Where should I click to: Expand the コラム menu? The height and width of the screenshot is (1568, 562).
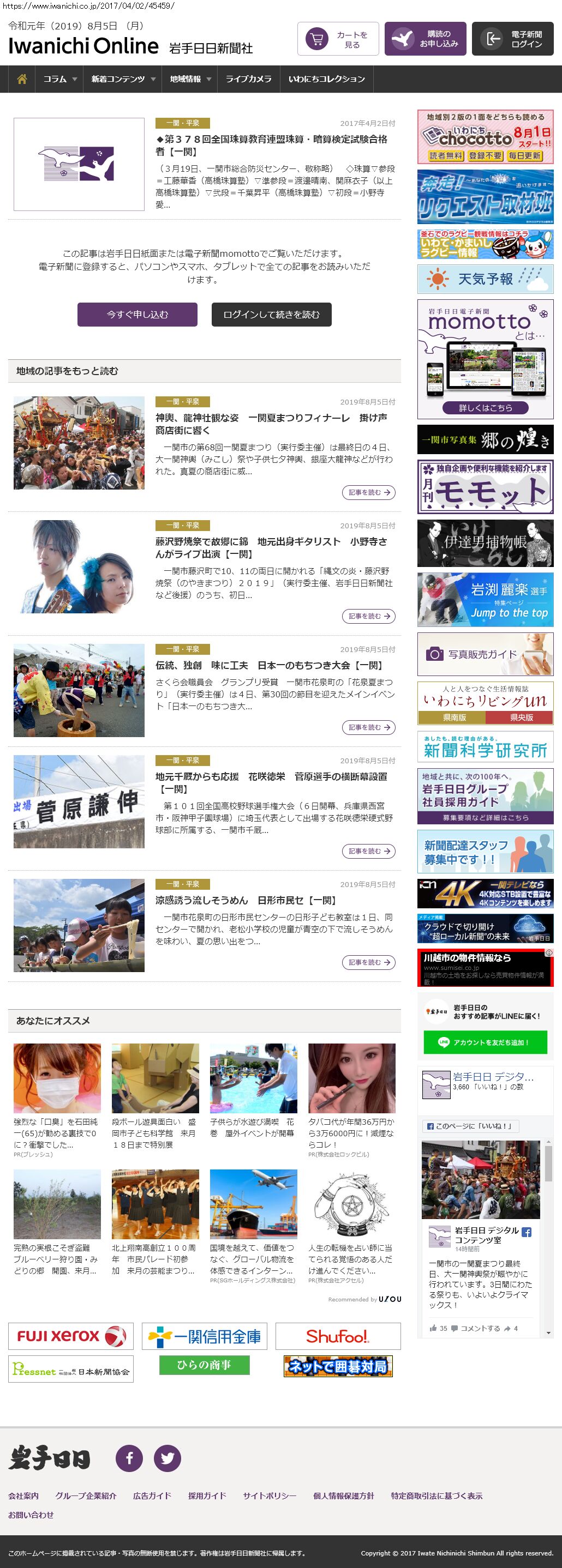[59, 79]
